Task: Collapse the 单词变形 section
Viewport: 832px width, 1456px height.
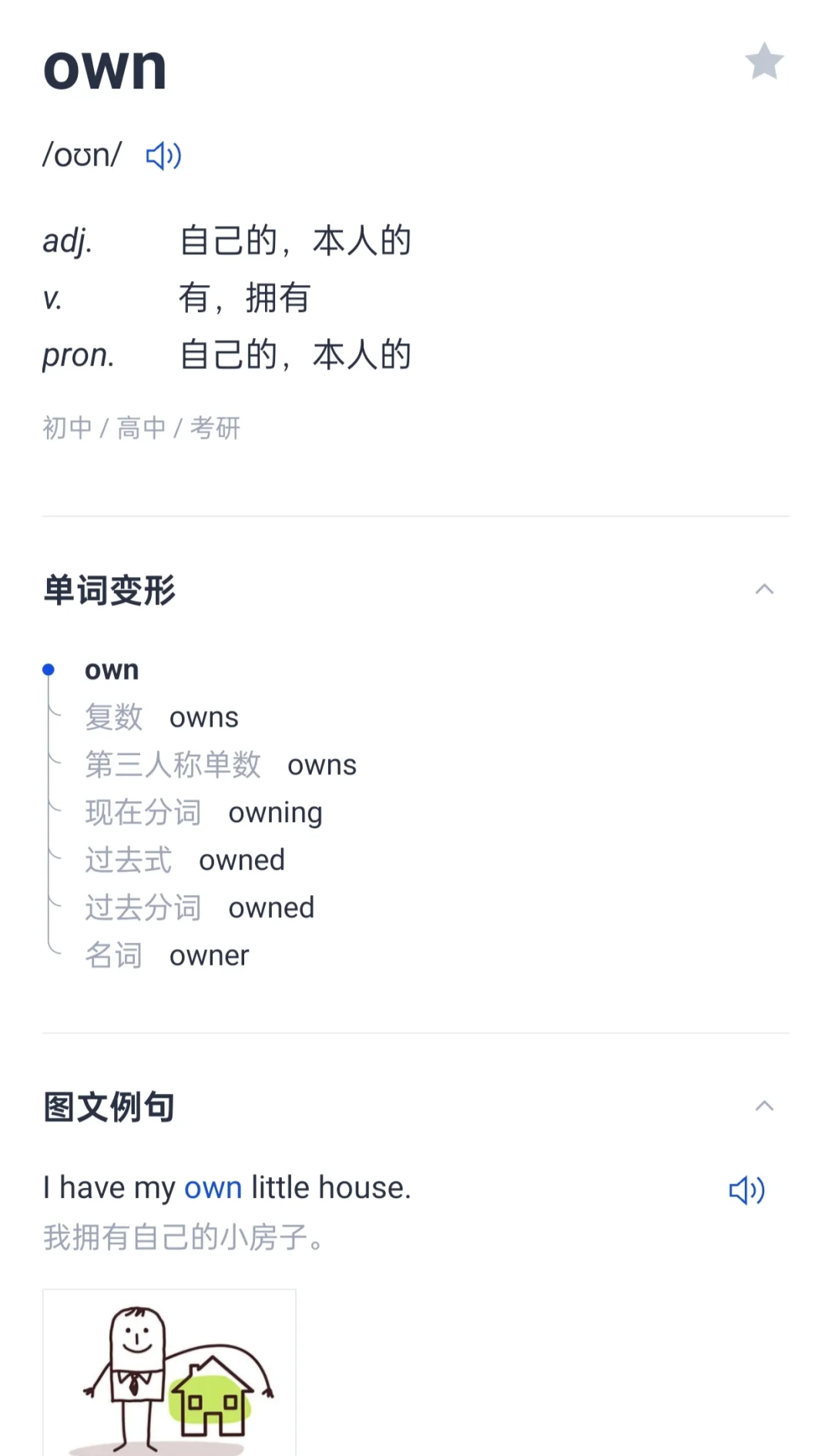Action: pos(764,590)
